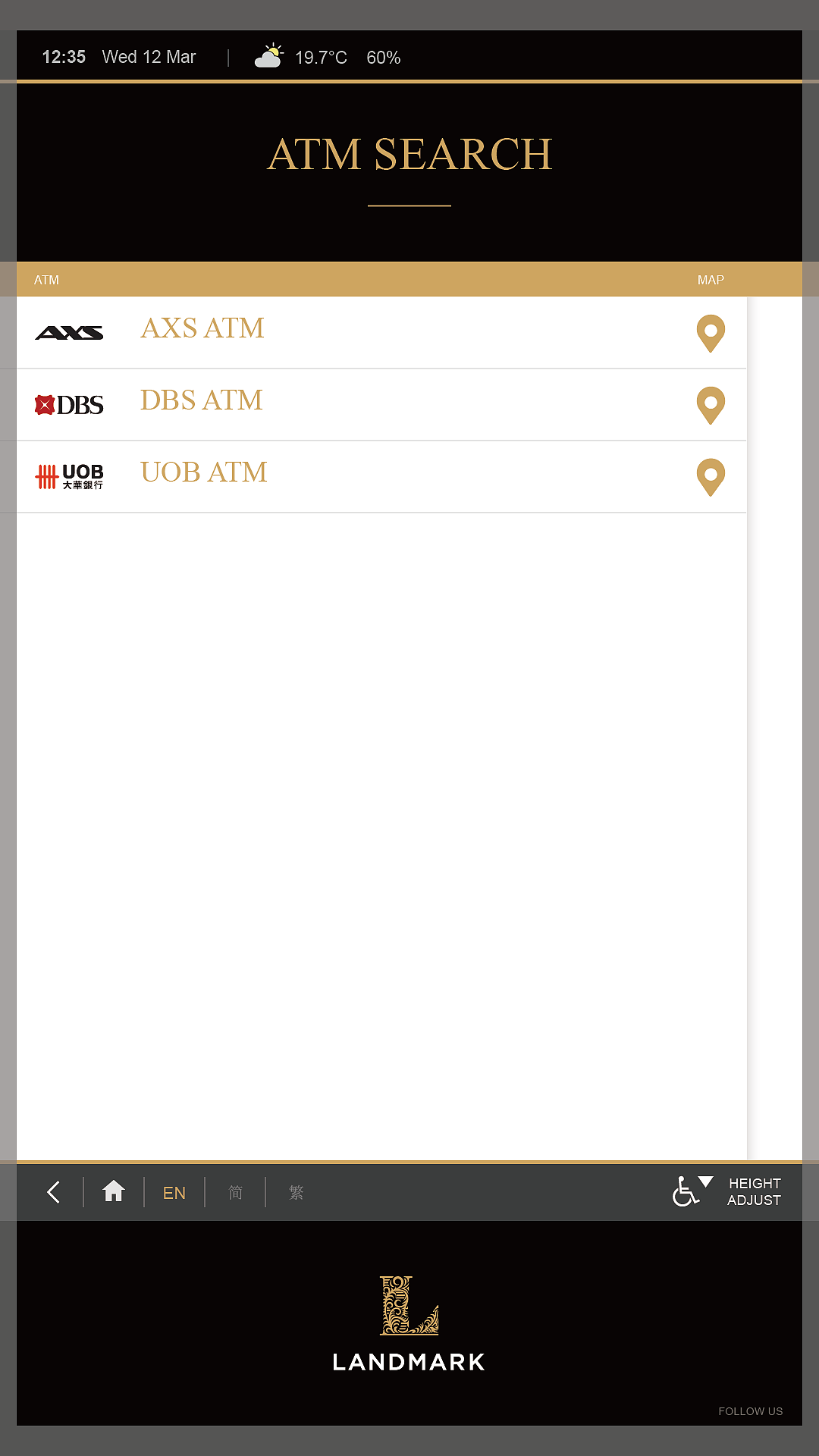Return to the home screen
Image resolution: width=819 pixels, height=1456 pixels.
pos(114,1192)
